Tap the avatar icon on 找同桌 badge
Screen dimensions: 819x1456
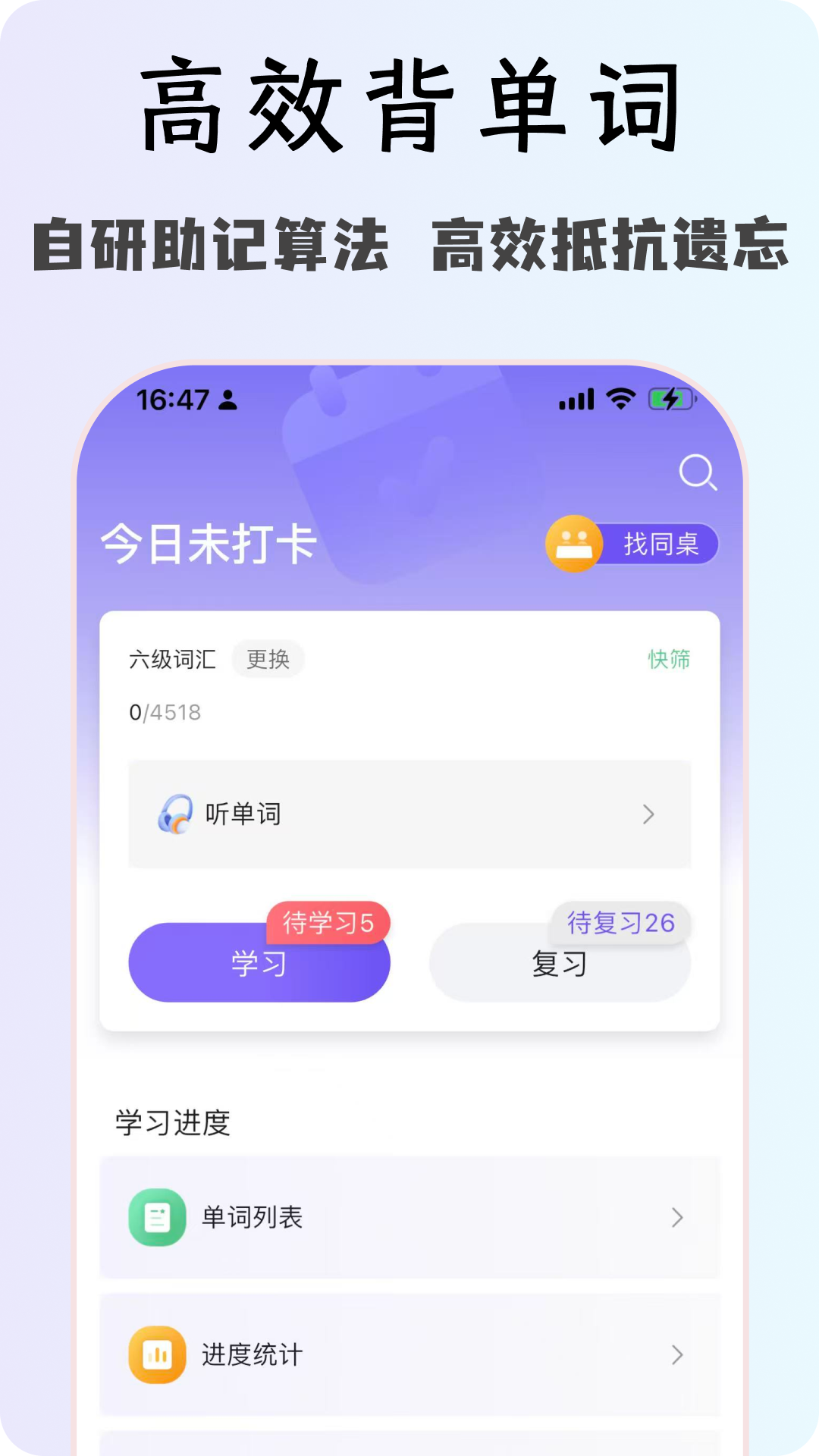click(x=574, y=543)
